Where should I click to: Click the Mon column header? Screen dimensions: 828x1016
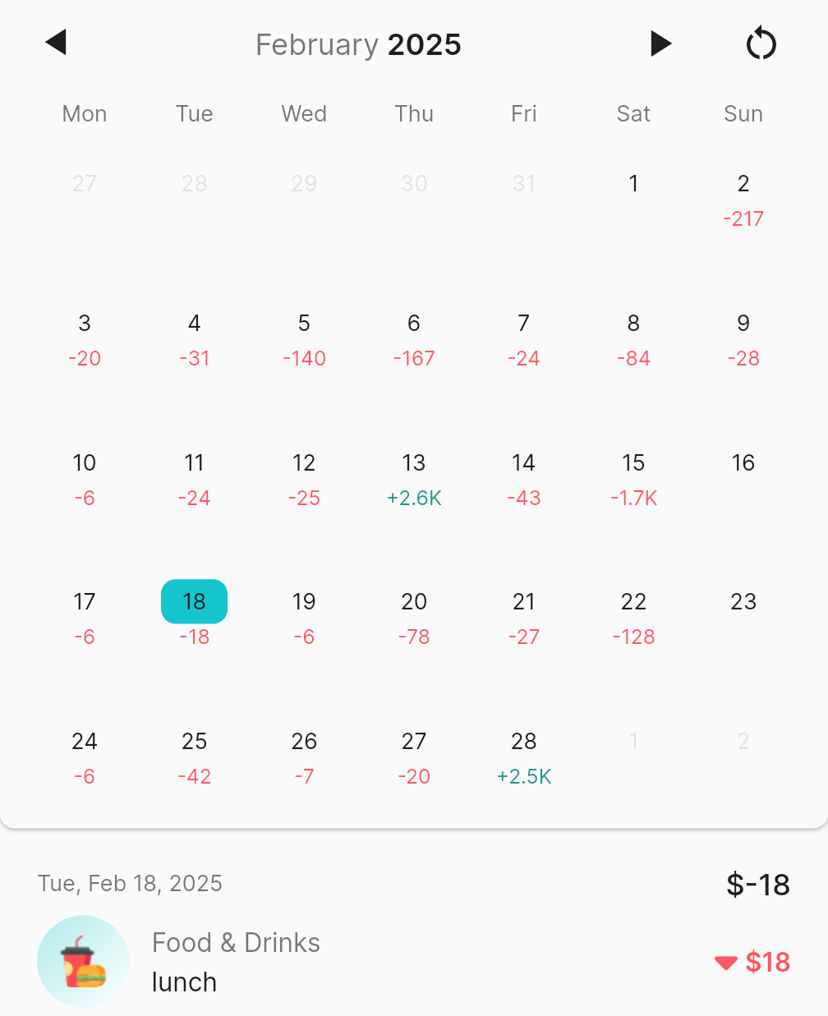point(84,113)
